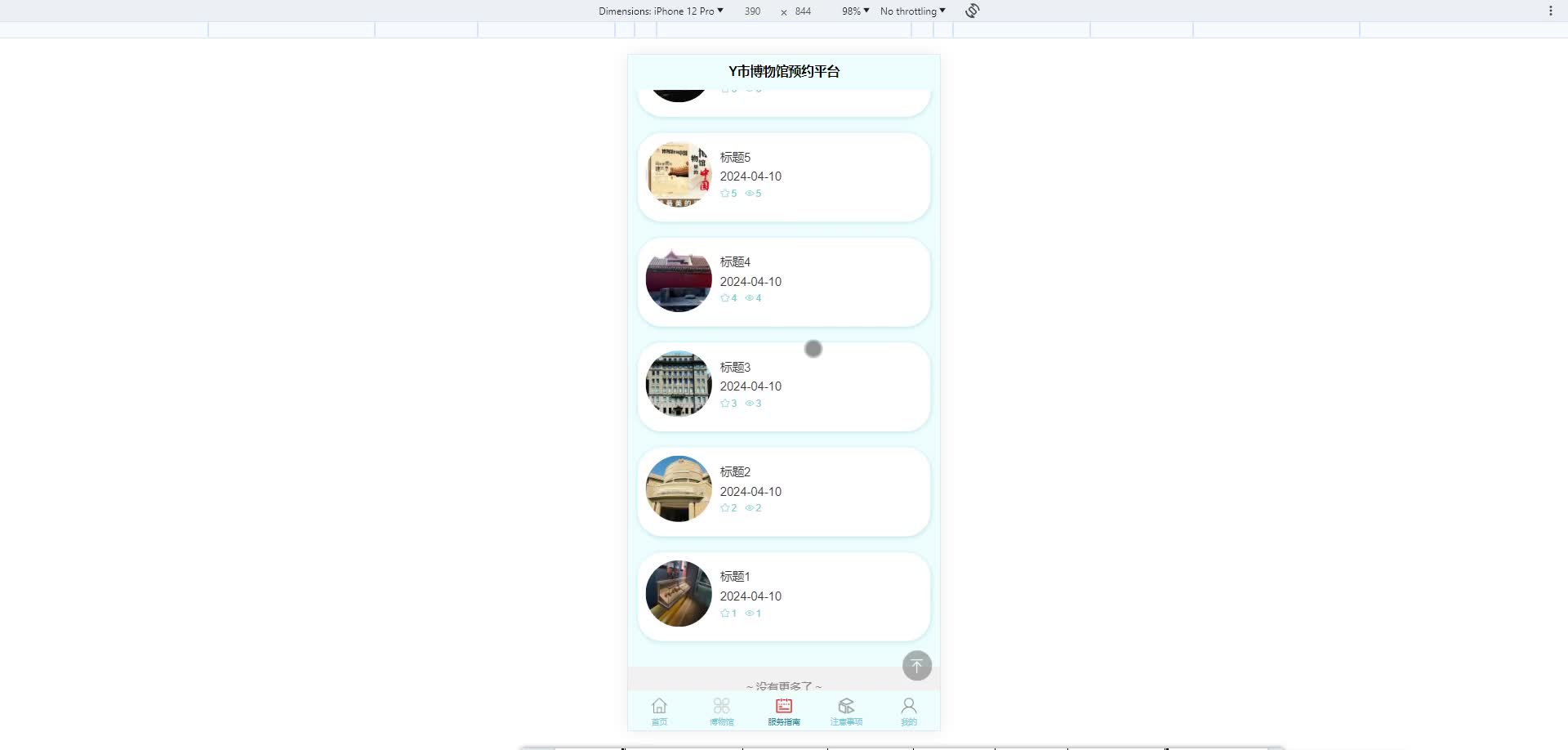This screenshot has height=750, width=1568.
Task: Open the 标题4 guide card
Action: (783, 282)
